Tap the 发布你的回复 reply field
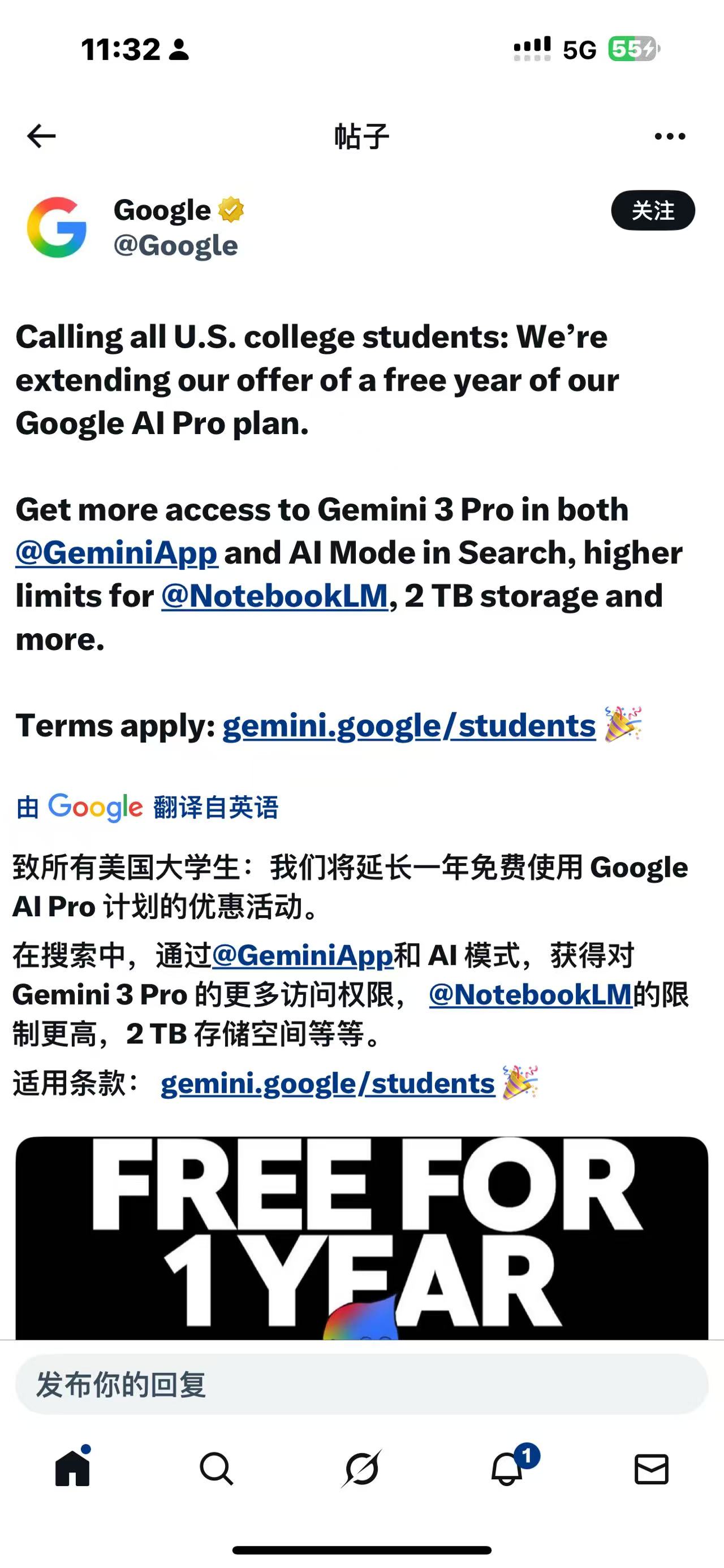This screenshot has width=724, height=1568. 361,1385
